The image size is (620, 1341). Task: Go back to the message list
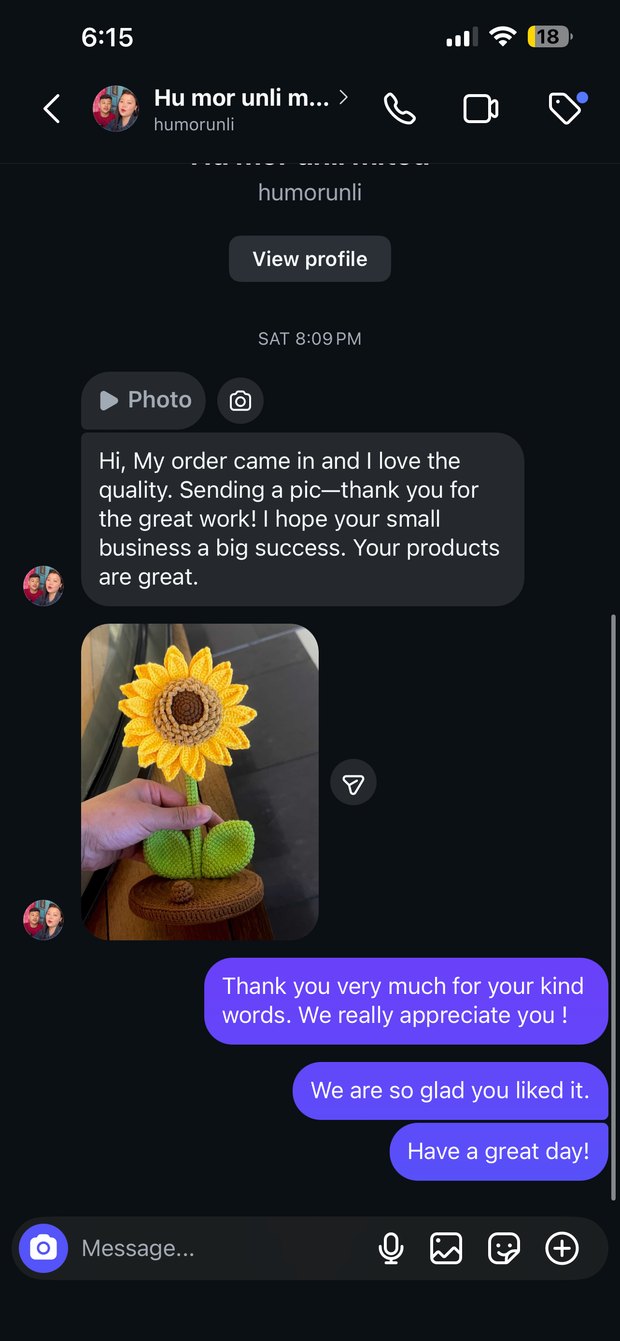[x=52, y=109]
